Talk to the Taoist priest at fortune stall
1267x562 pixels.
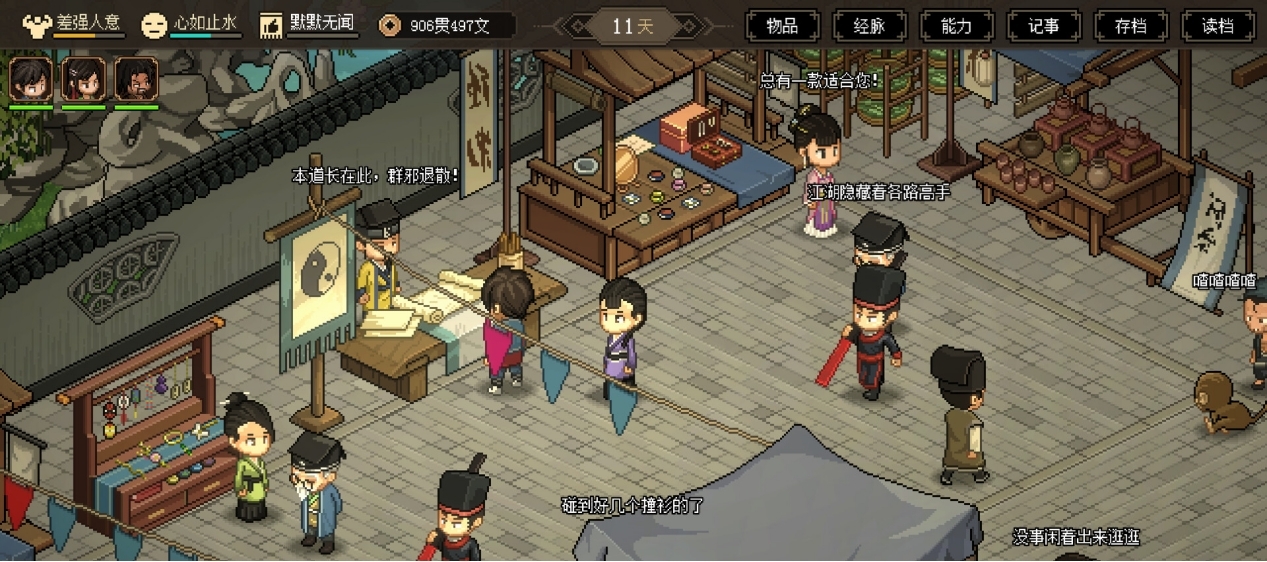point(378,260)
